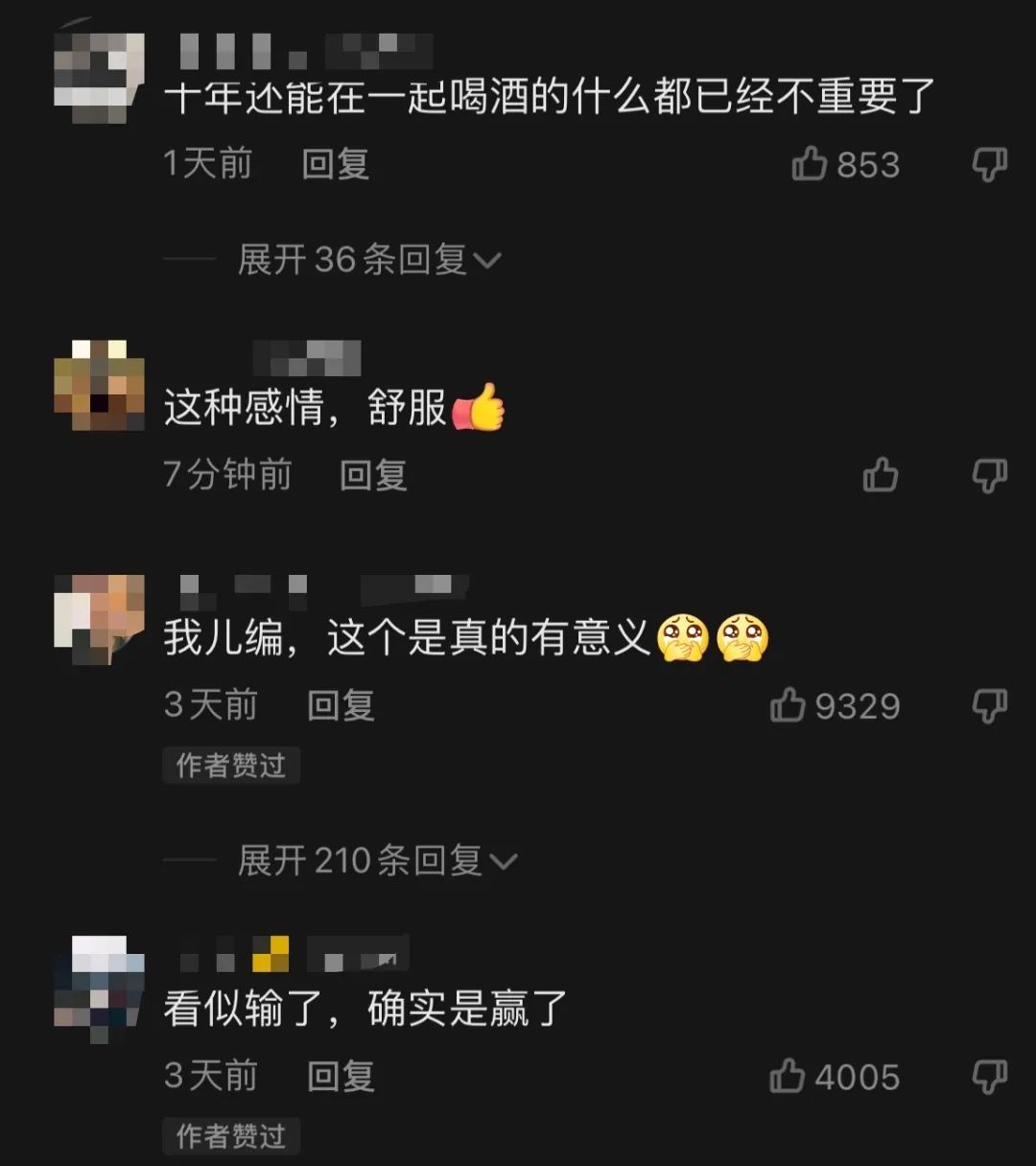Open the avatar of the '这种感情，舒服' commenter
Screen dimensions: 1036x1166
[x=99, y=385]
